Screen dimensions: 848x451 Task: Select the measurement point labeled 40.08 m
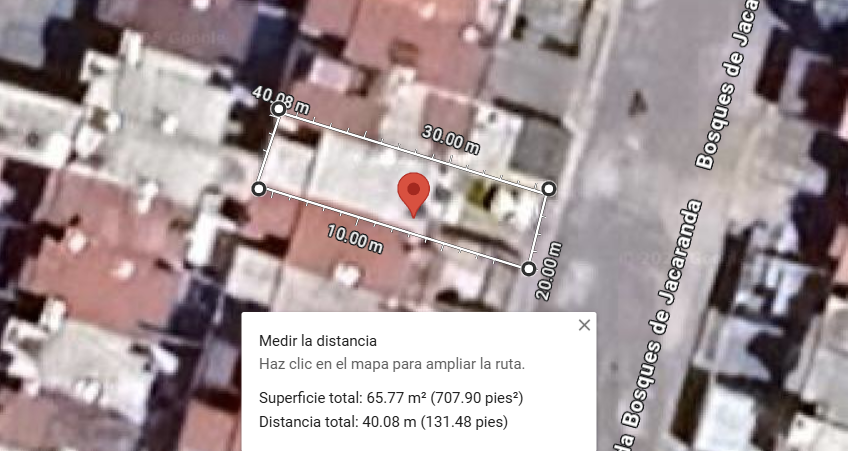[278, 108]
